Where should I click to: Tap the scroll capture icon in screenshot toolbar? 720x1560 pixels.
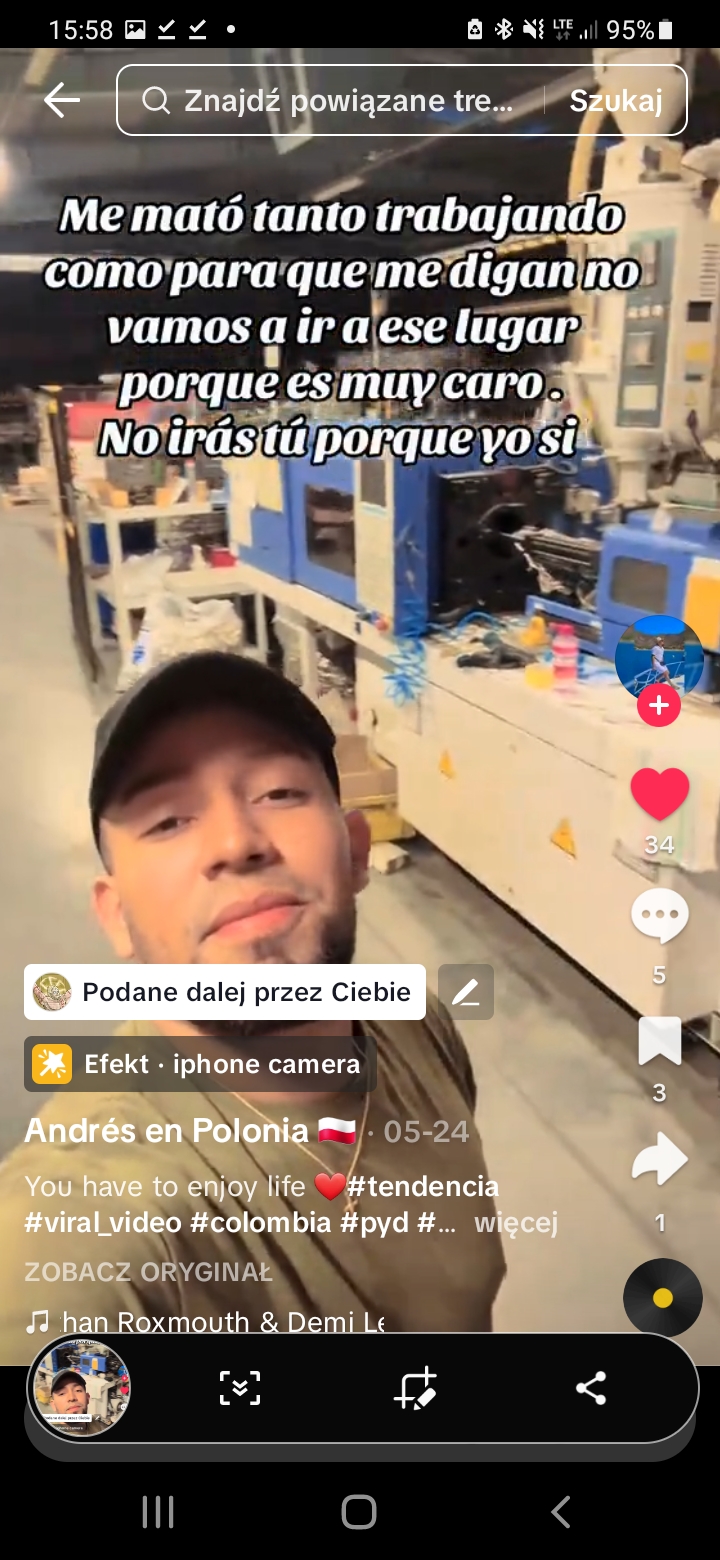click(240, 1388)
